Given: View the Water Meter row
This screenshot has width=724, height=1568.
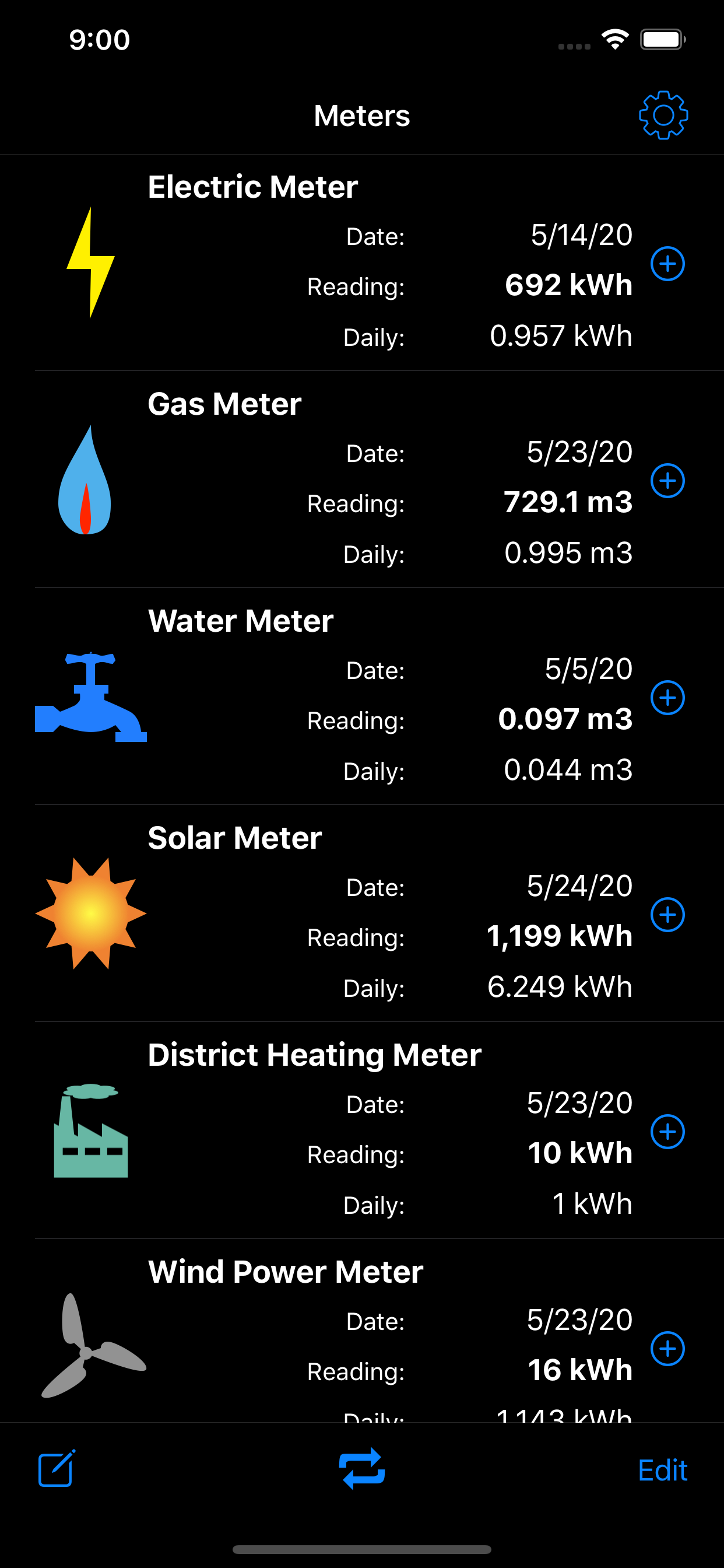Looking at the screenshot, I should [x=362, y=696].
